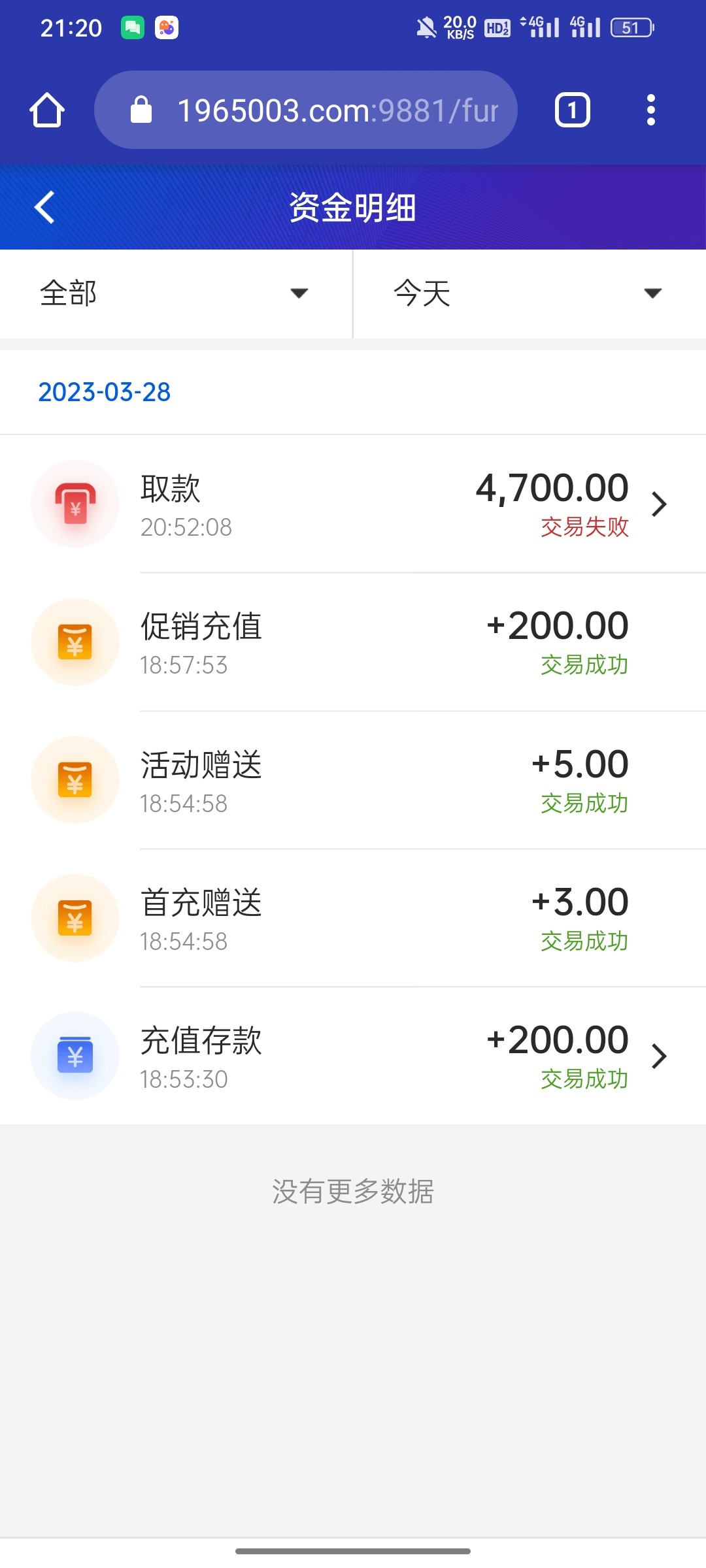Viewport: 706px width, 1568px height.
Task: Open the browser home page
Action: click(x=47, y=110)
